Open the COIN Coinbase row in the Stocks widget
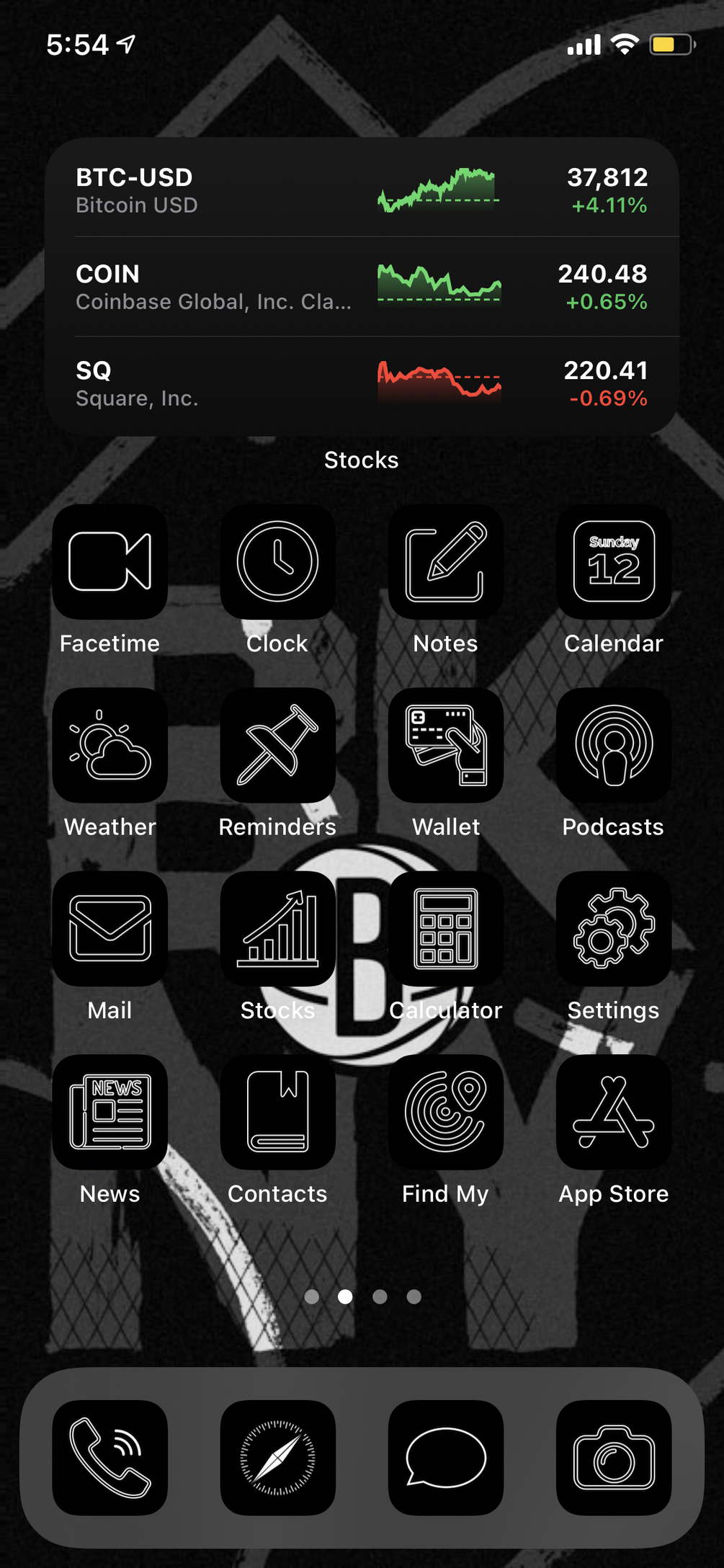724x1568 pixels. (362, 287)
